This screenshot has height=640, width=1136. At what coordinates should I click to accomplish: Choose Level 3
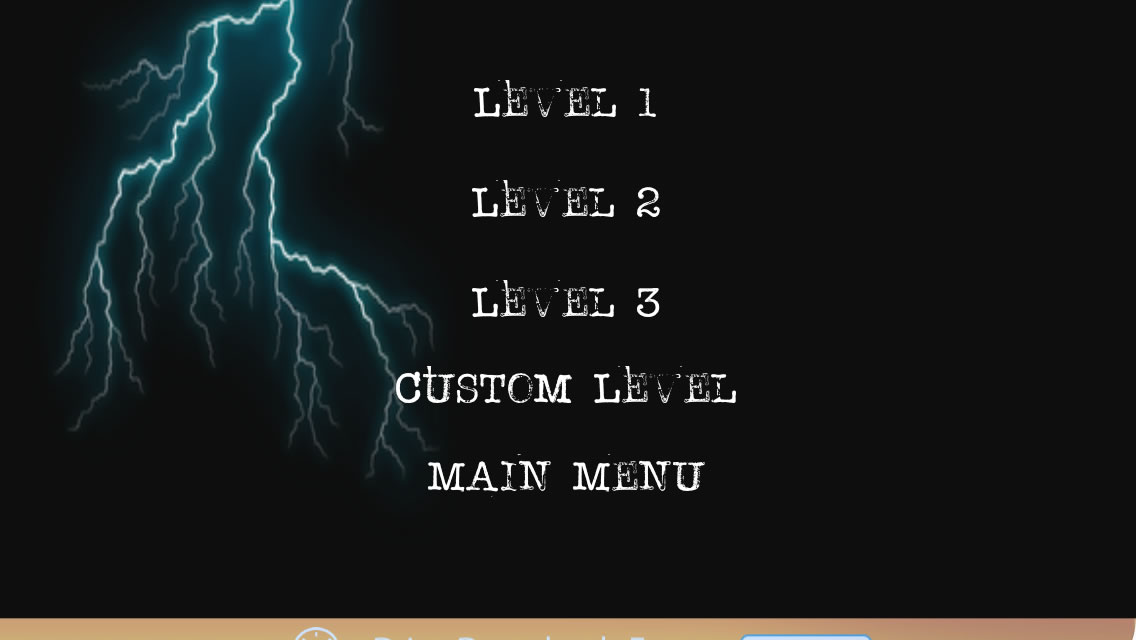565,302
